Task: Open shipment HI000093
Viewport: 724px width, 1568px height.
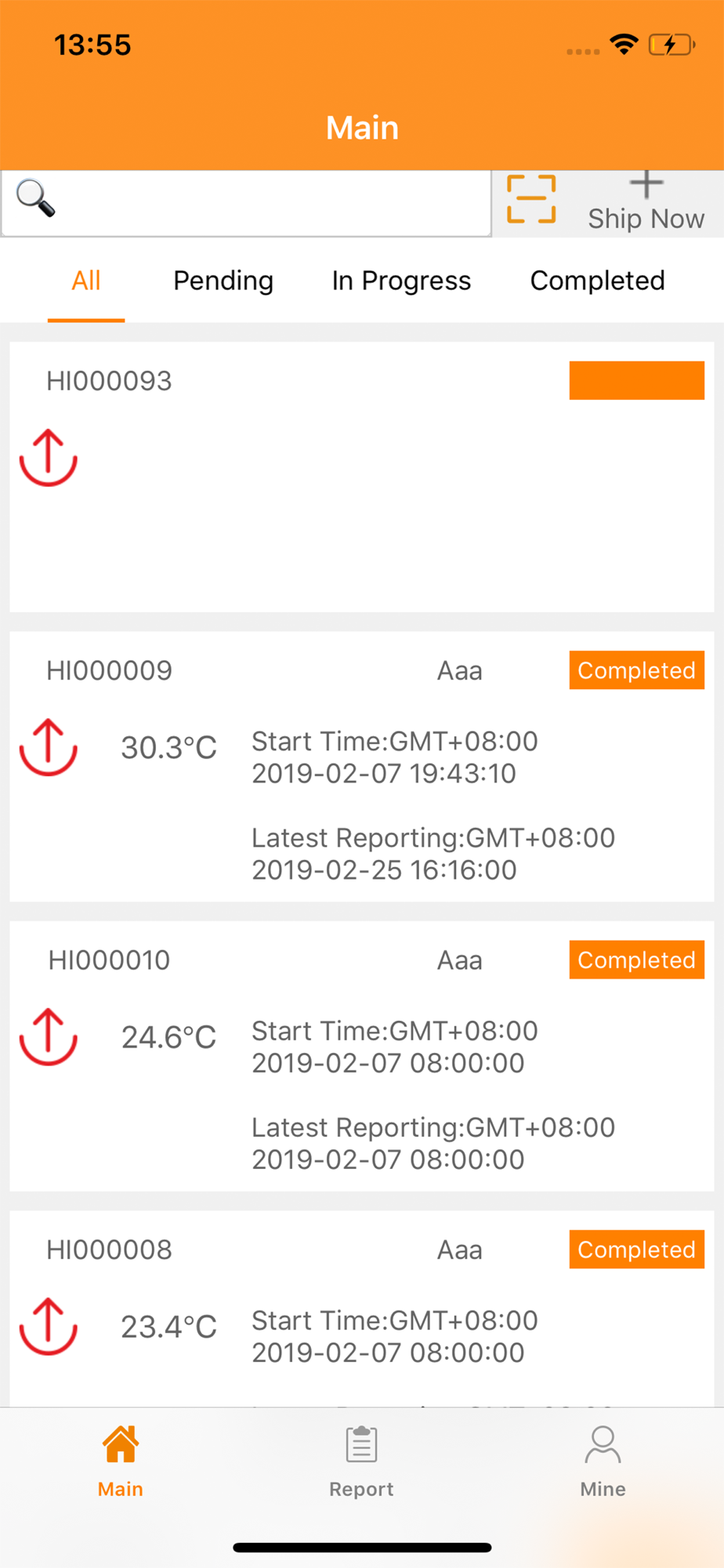Action: tap(362, 477)
